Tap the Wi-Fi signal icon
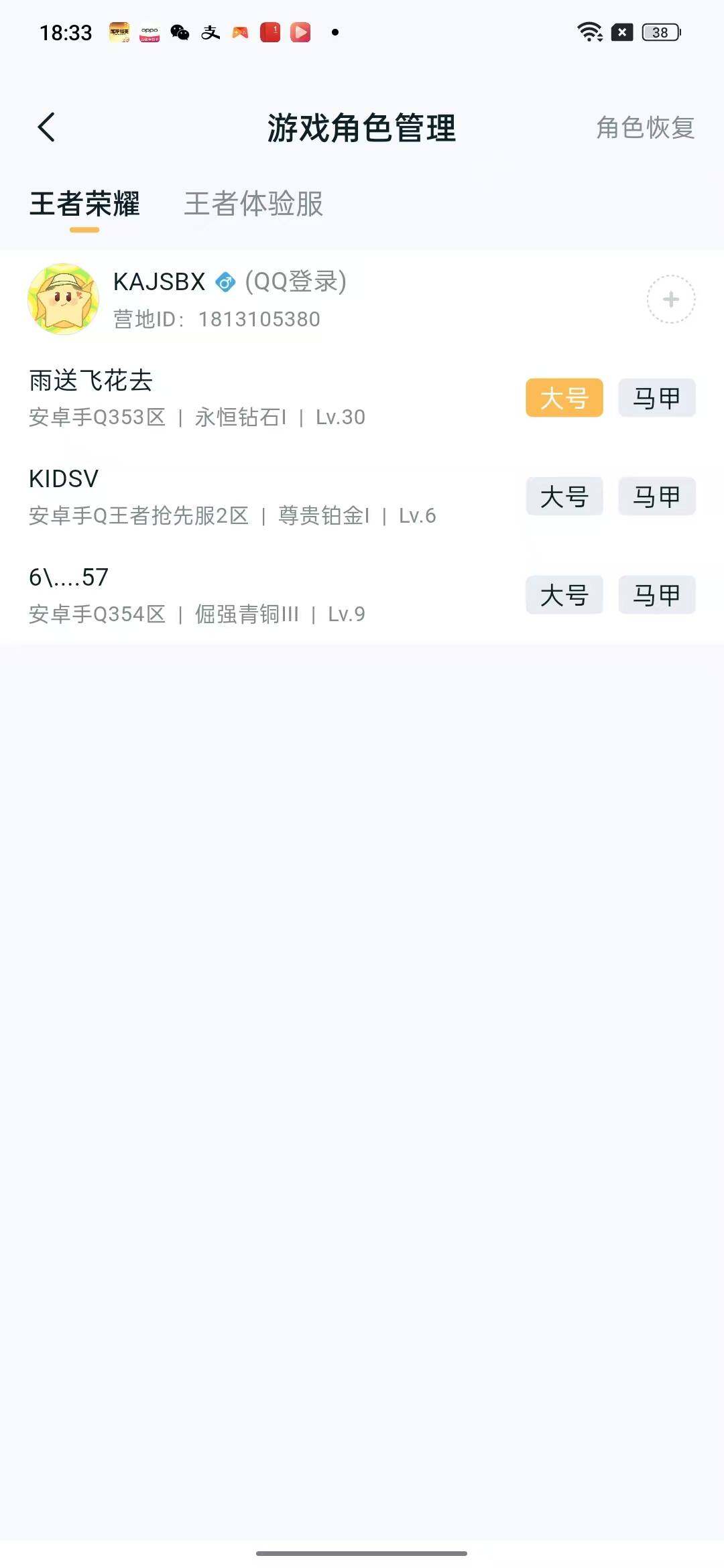The width and height of the screenshot is (724, 1568). coord(589,31)
